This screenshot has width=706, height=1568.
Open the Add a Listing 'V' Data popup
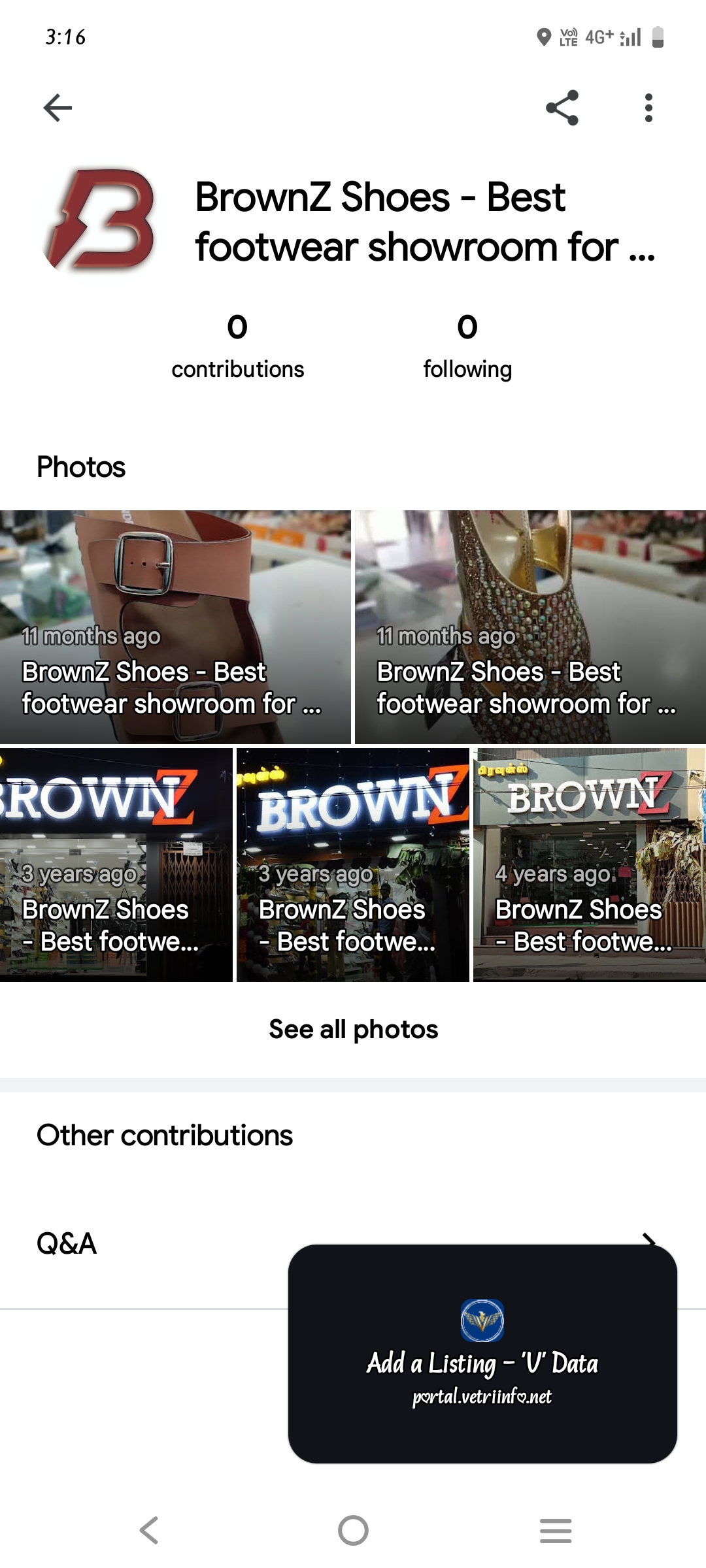coord(482,1354)
